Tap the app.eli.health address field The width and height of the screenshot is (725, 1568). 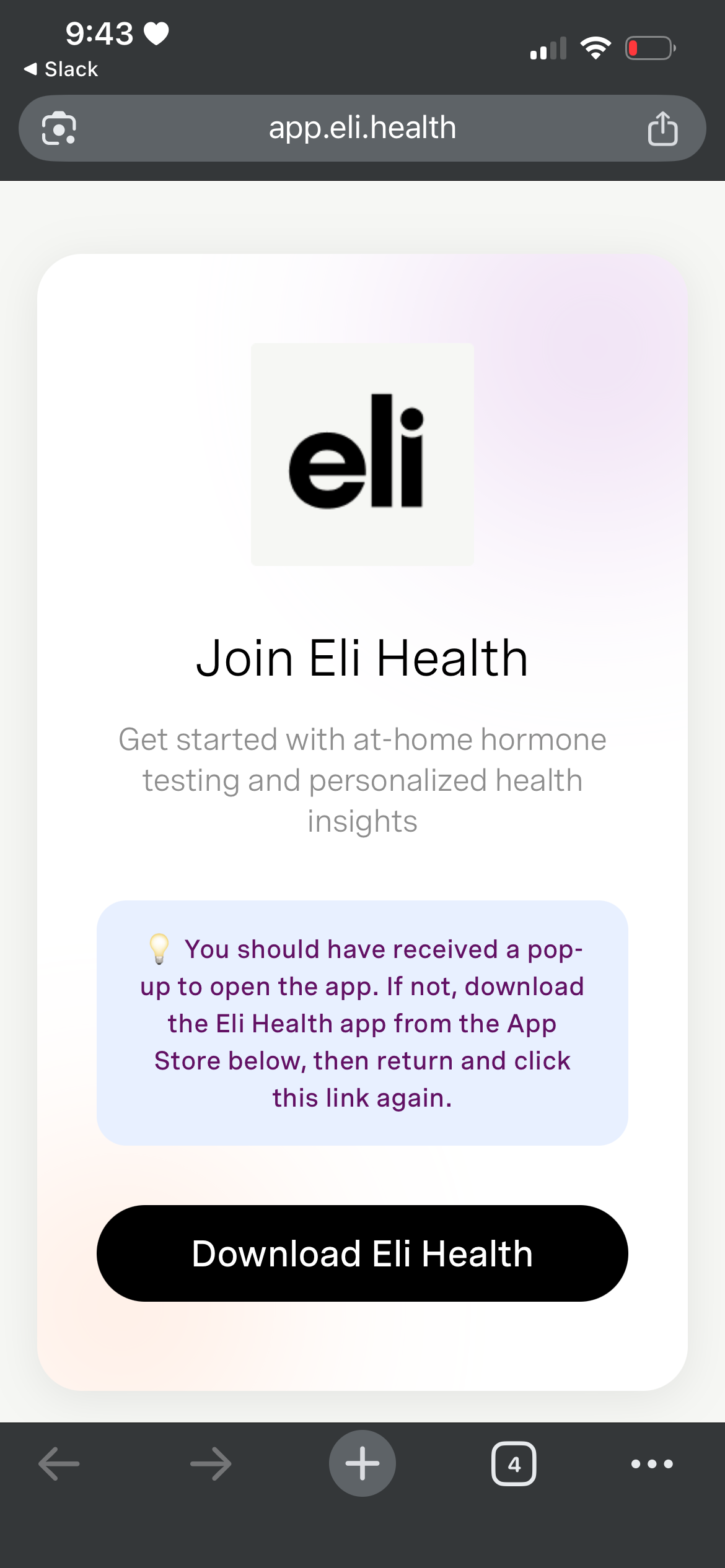[362, 128]
